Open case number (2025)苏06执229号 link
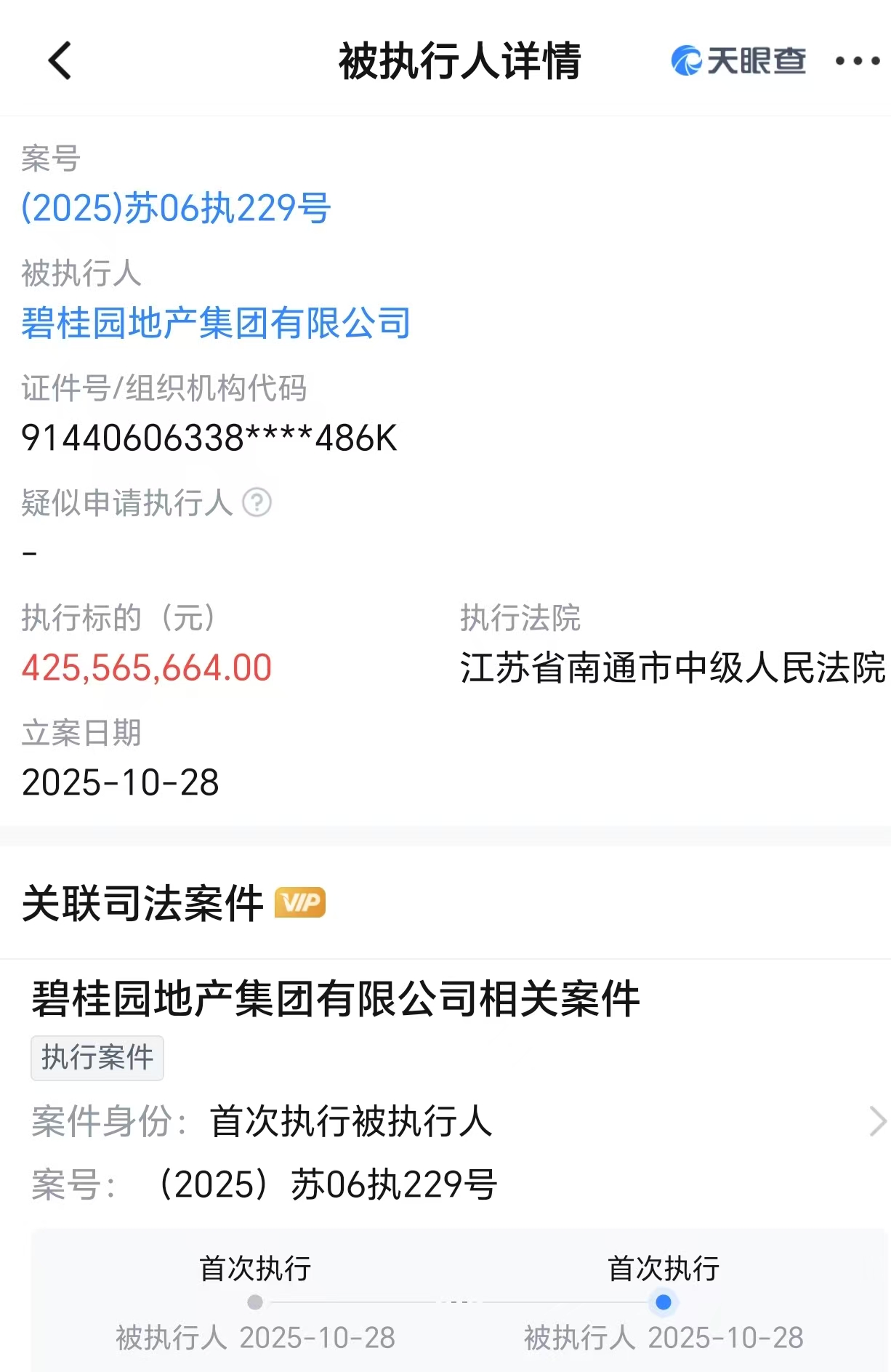This screenshot has height=1372, width=891. (173, 210)
